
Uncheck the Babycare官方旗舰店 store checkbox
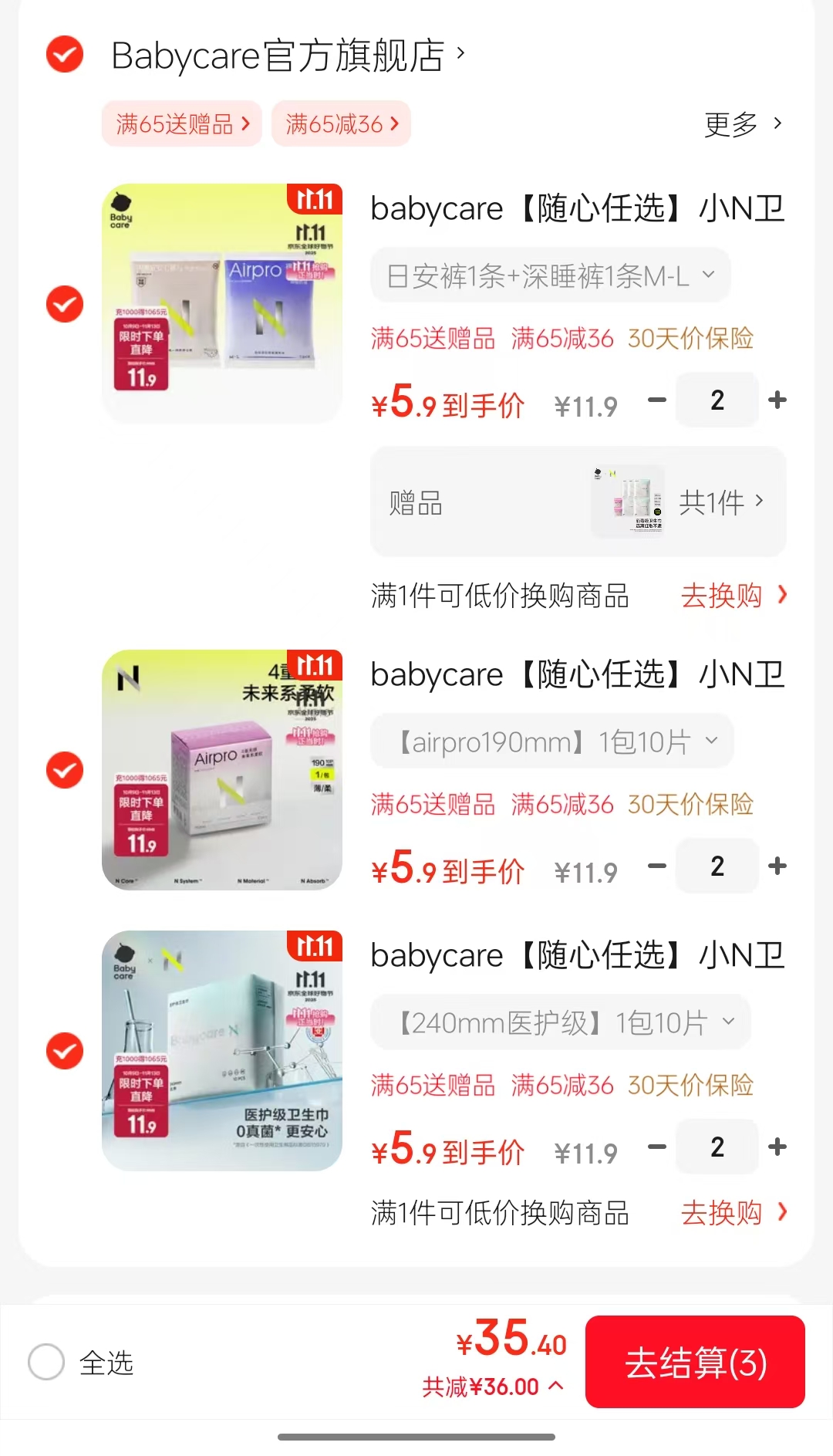[x=65, y=54]
